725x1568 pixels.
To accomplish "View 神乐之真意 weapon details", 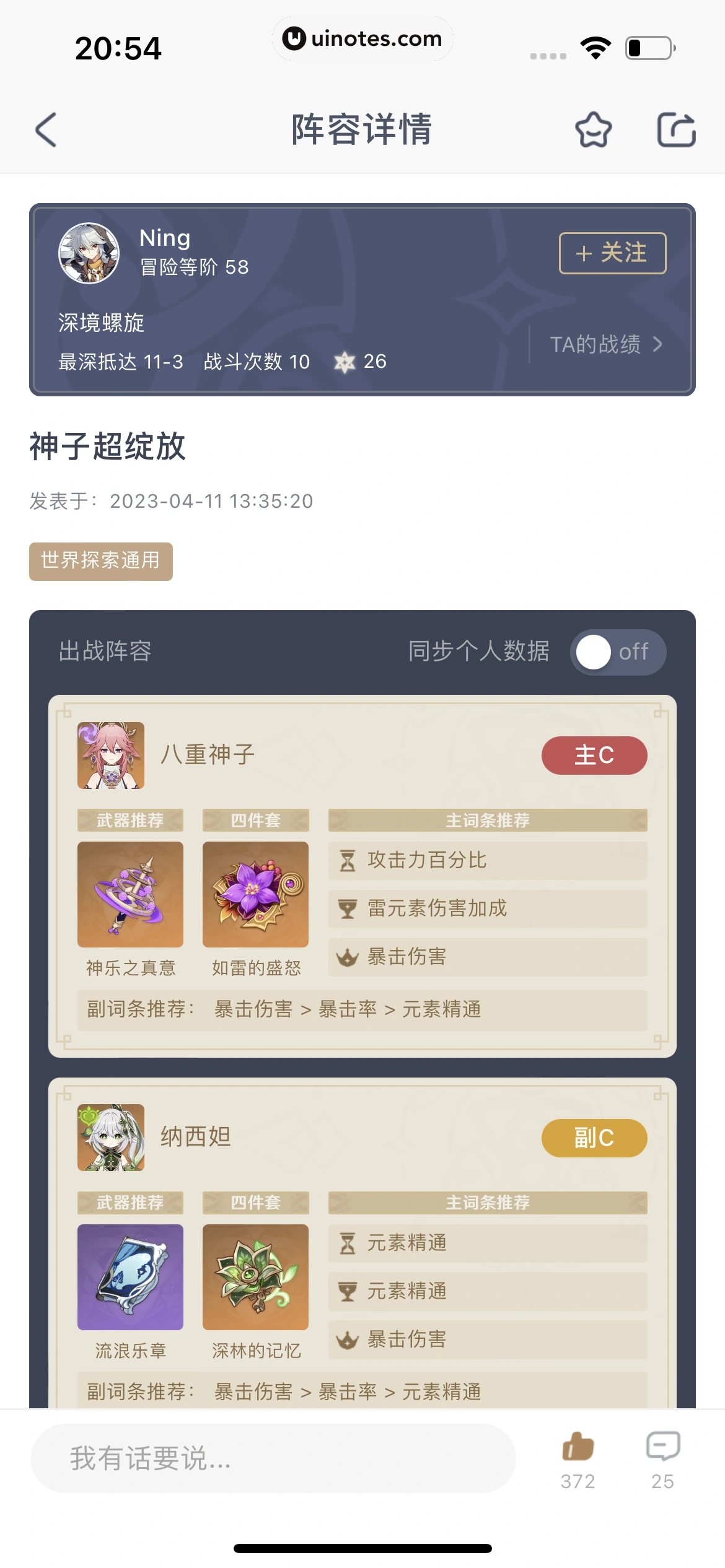I will [130, 894].
